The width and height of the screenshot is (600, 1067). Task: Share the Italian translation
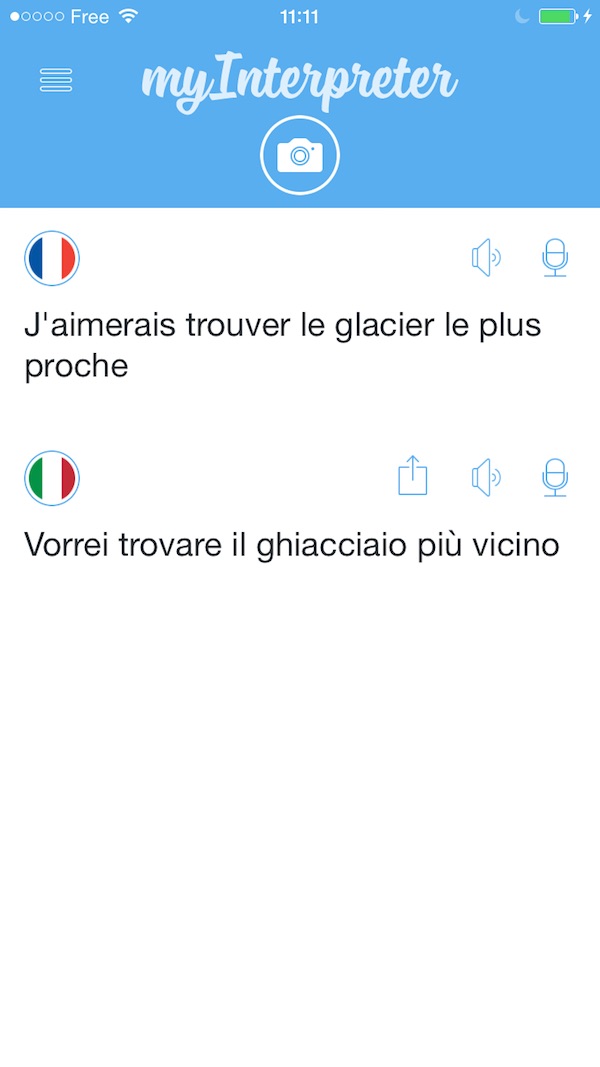coord(412,475)
